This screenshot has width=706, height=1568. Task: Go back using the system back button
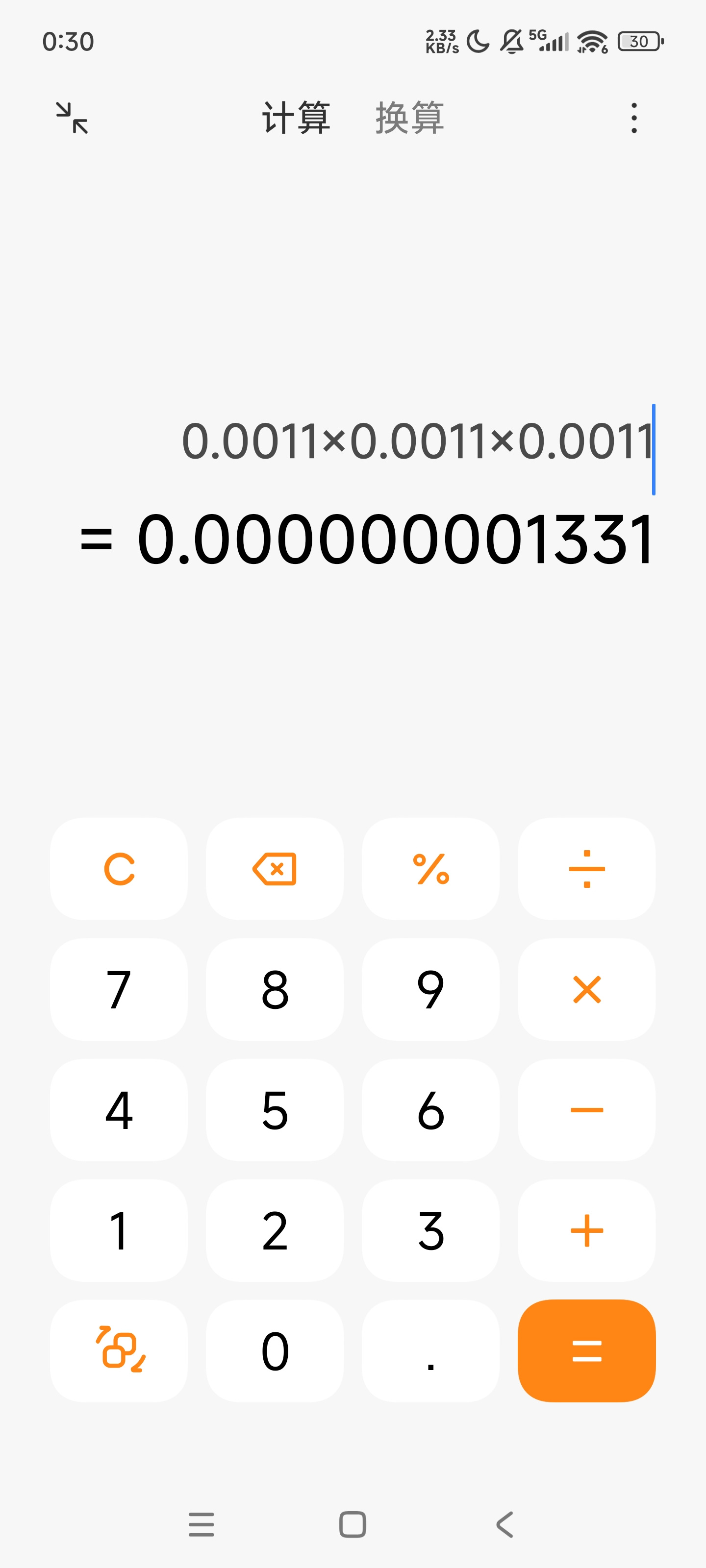(504, 1524)
